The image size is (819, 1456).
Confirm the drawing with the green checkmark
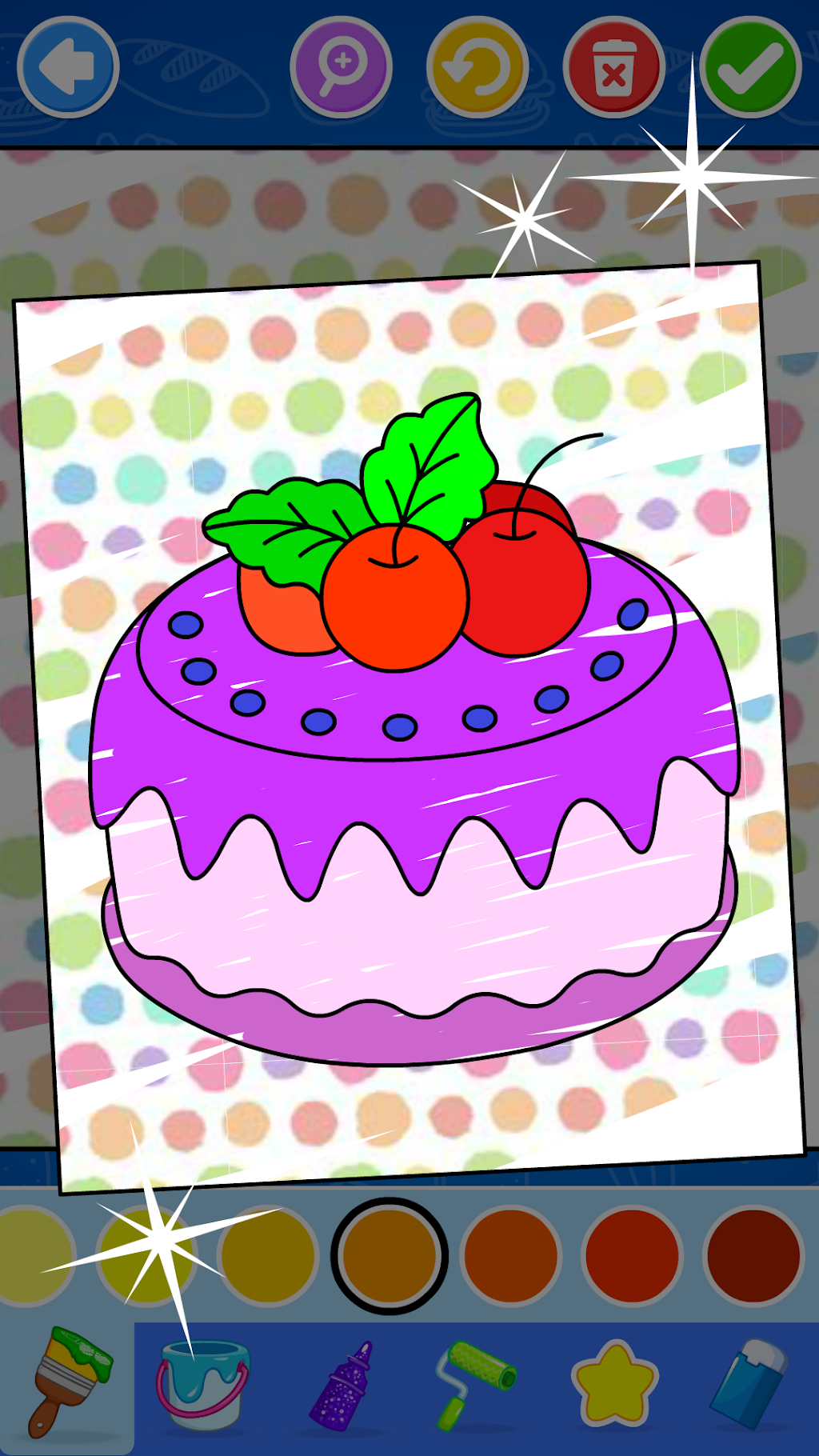click(x=750, y=67)
